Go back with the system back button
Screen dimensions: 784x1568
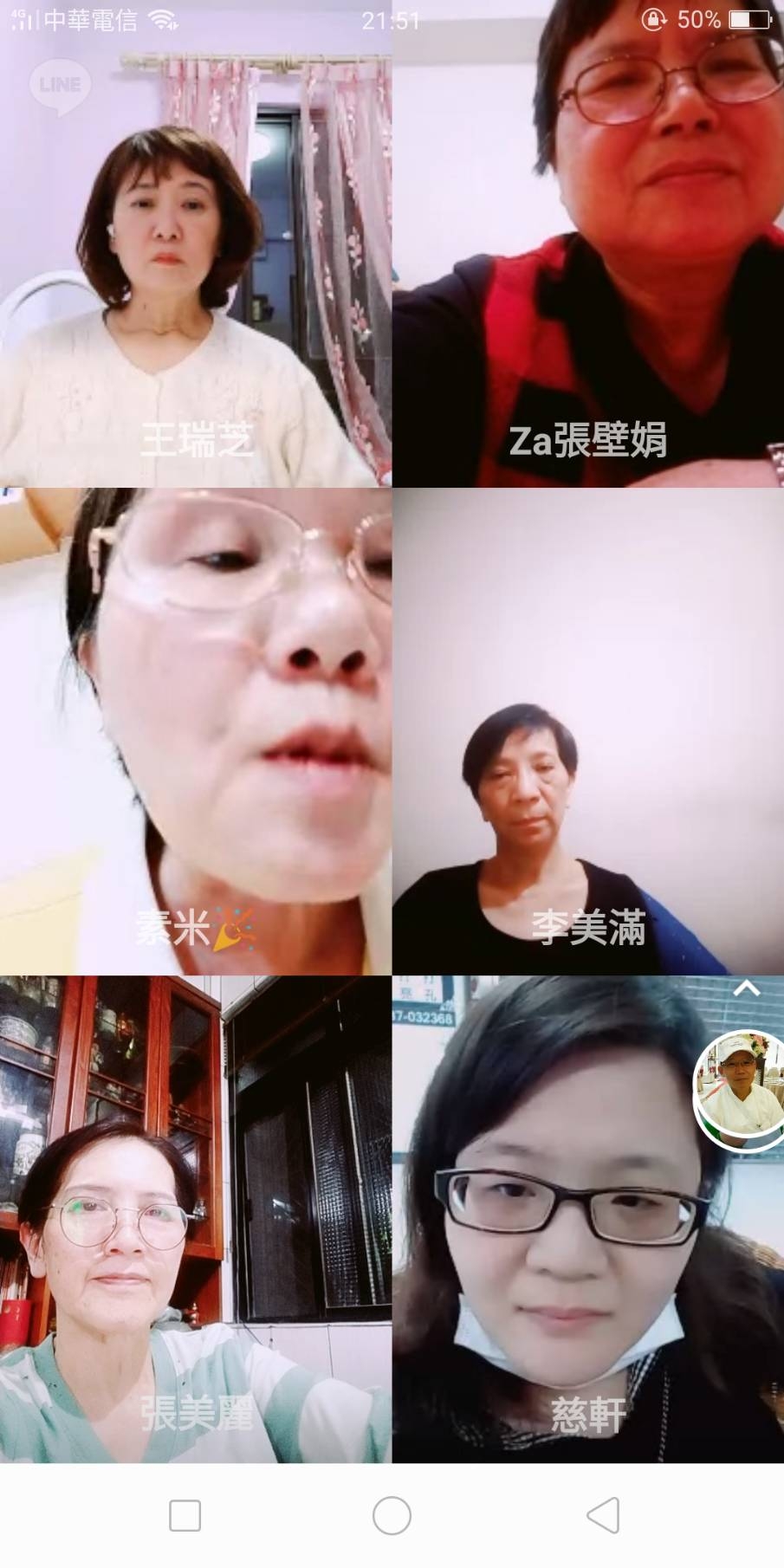click(x=603, y=1516)
